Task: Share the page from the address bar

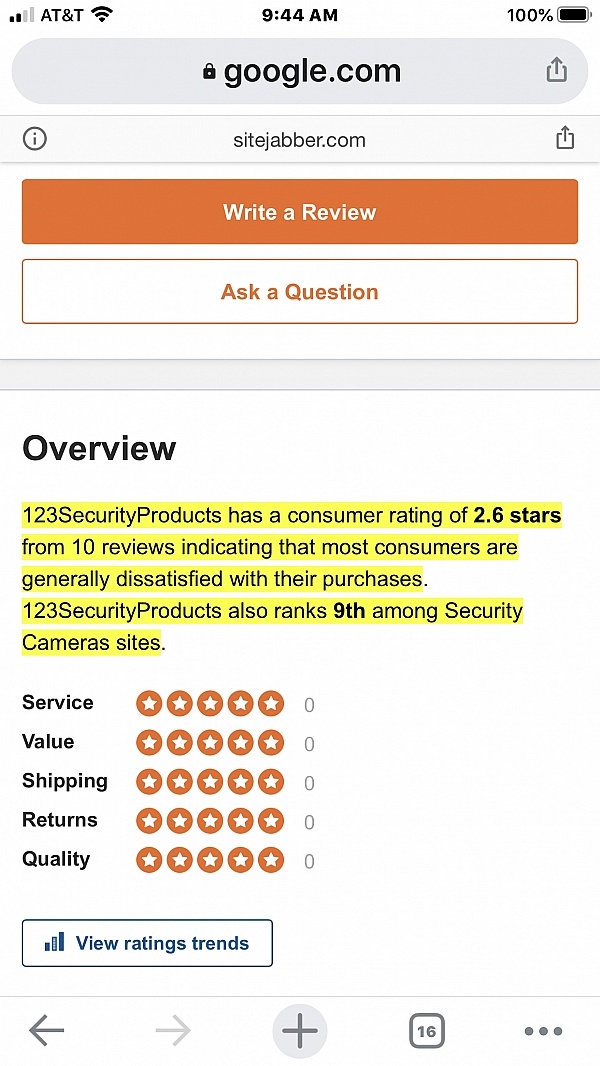Action: click(556, 71)
